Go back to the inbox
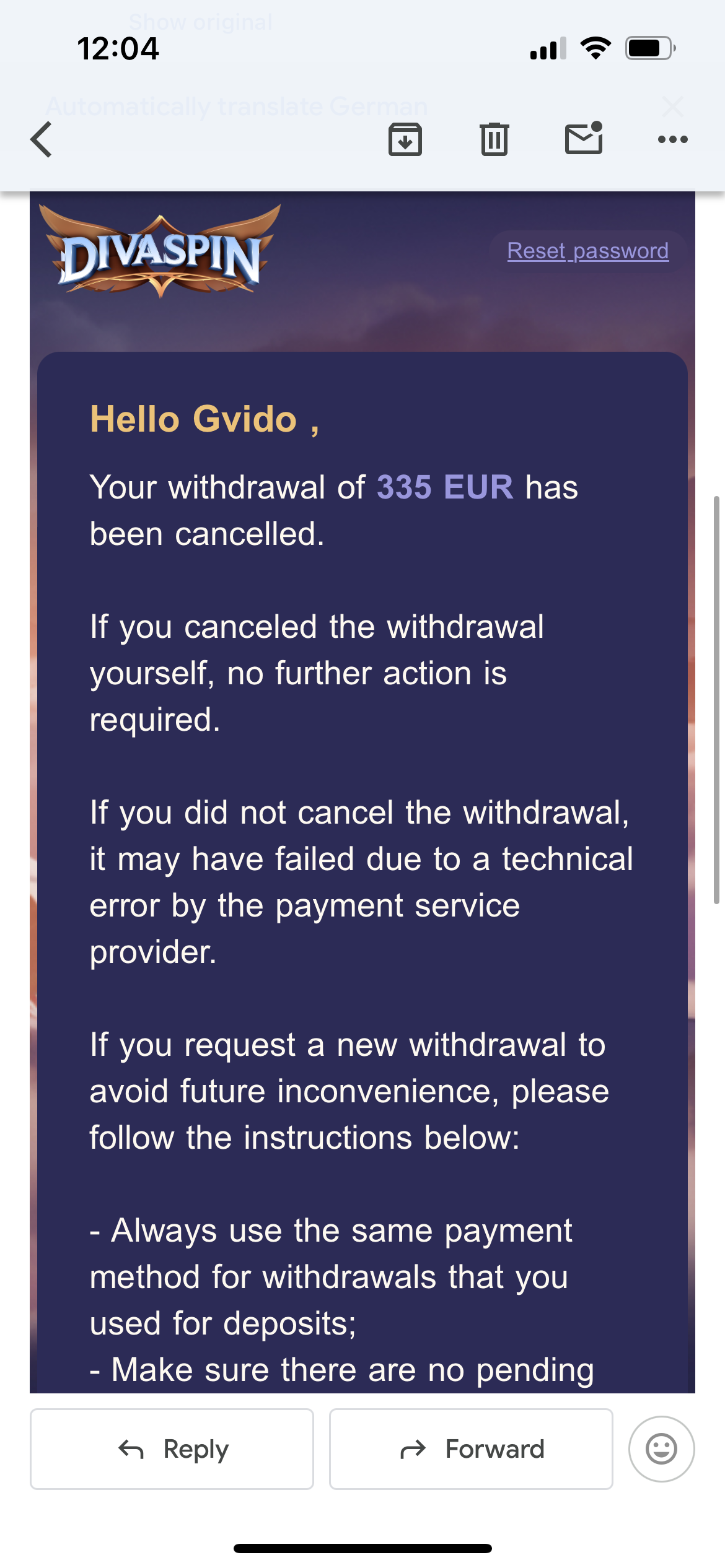The image size is (725, 1568). (x=42, y=139)
